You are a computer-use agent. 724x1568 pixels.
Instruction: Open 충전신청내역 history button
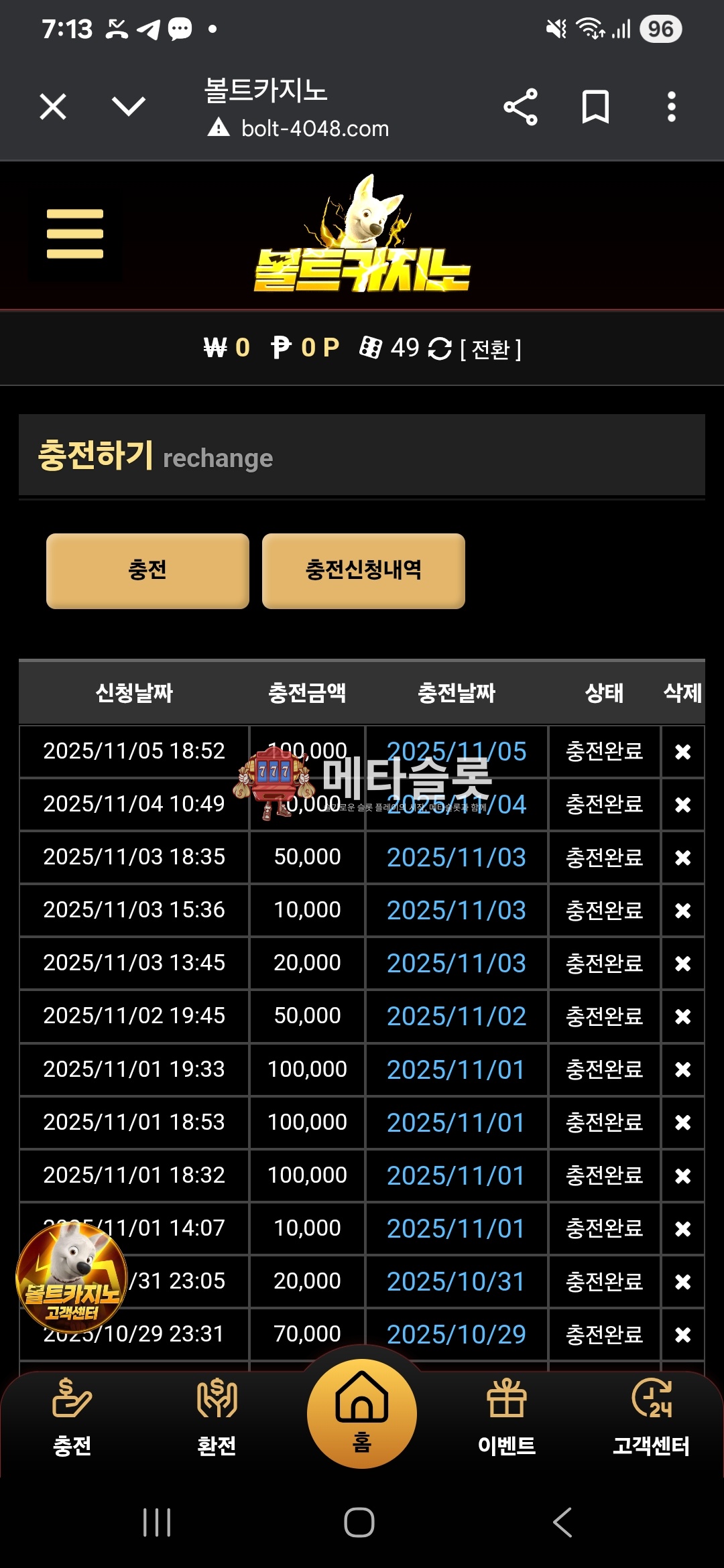tap(363, 571)
